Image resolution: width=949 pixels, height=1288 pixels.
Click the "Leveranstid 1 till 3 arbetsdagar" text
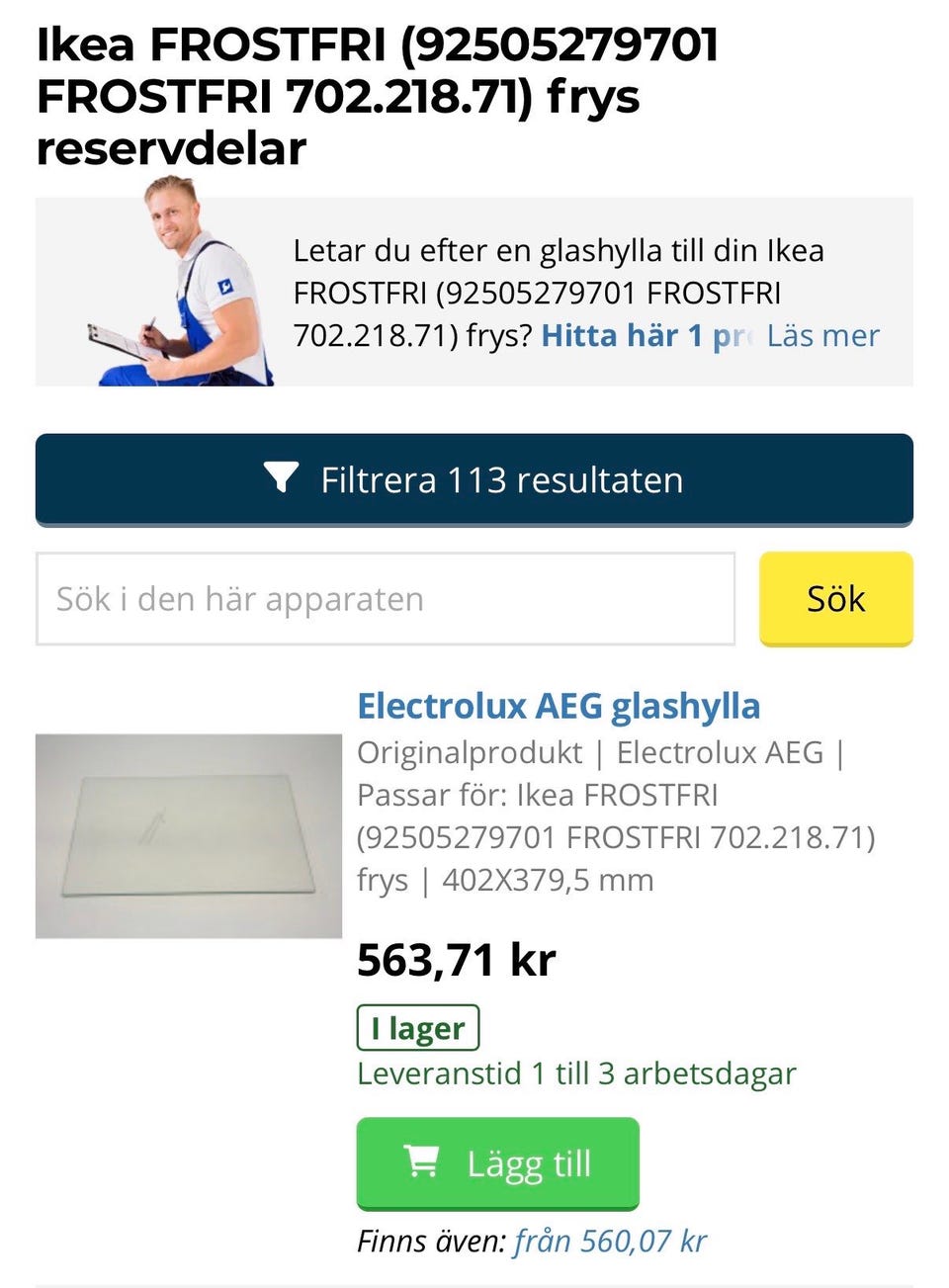coord(577,1073)
